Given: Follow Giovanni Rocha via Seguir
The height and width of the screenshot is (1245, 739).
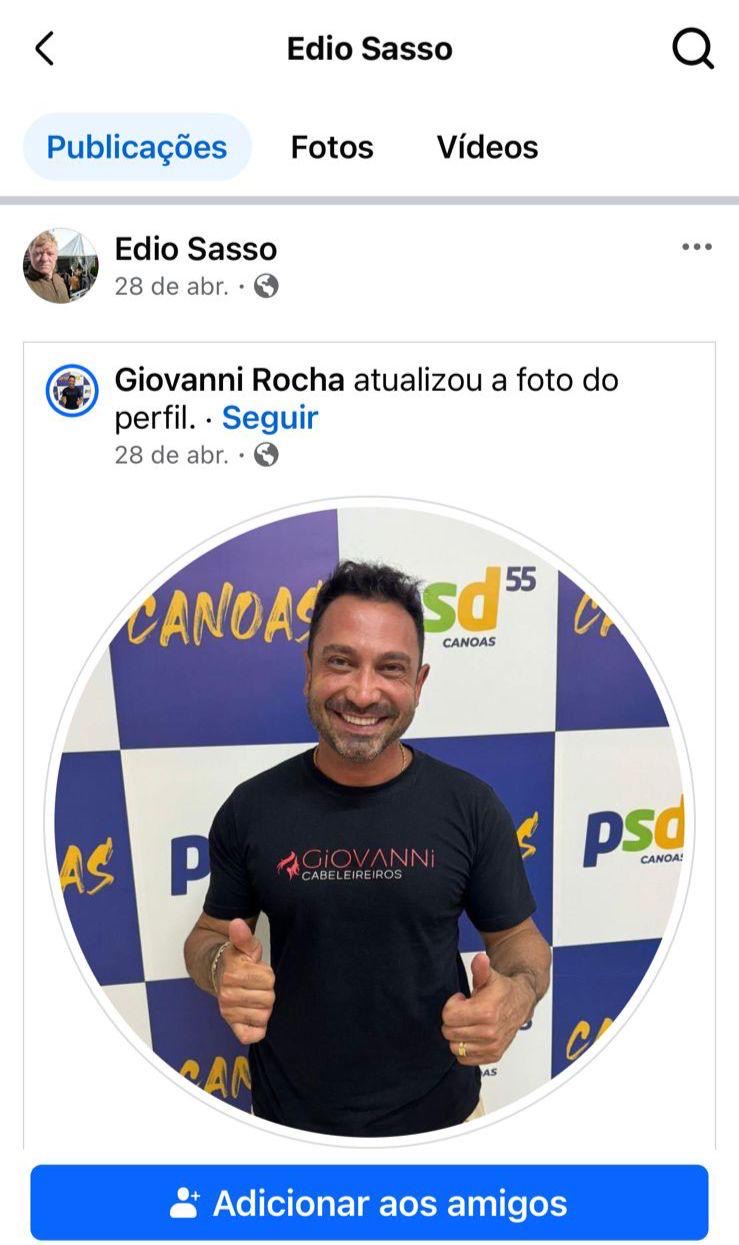Looking at the screenshot, I should point(270,418).
